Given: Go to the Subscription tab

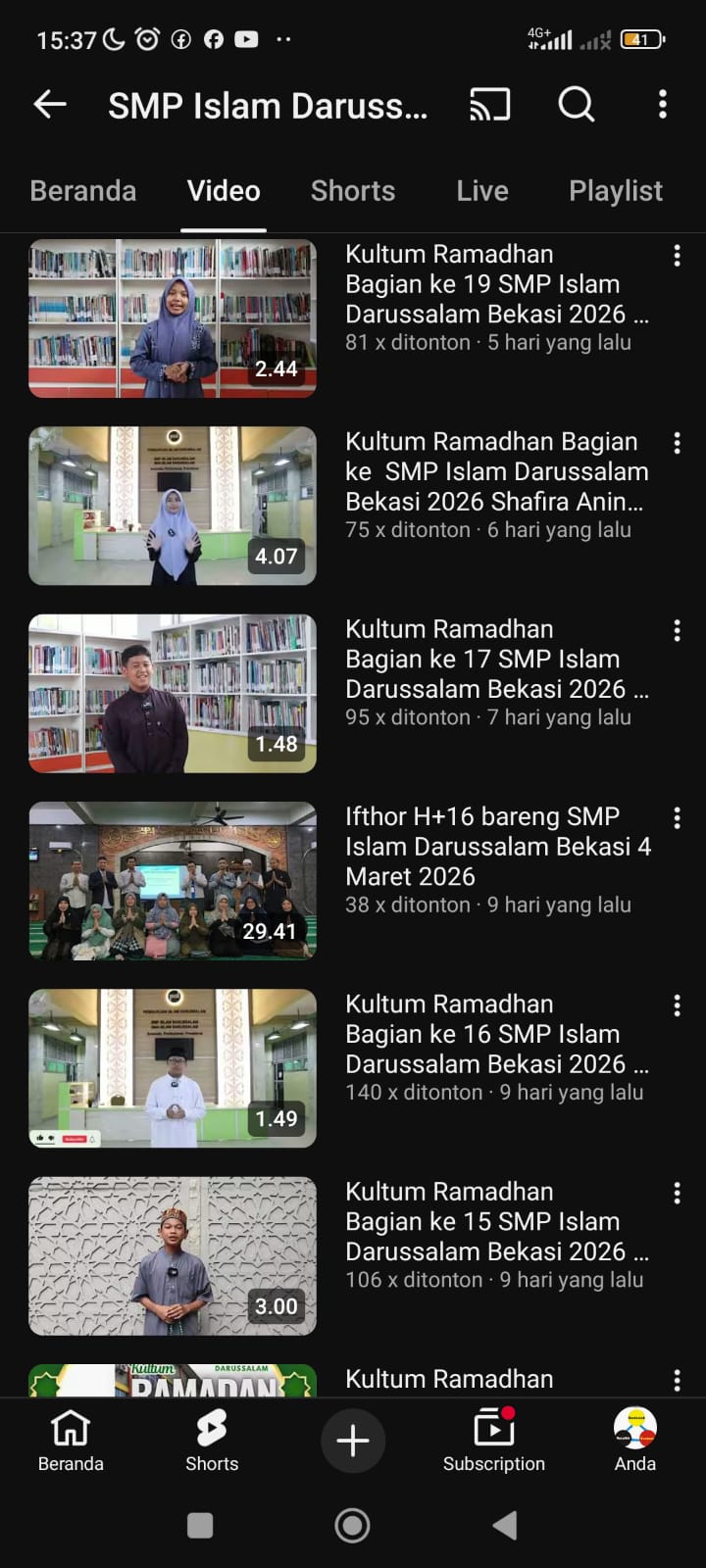Looking at the screenshot, I should 493,1440.
